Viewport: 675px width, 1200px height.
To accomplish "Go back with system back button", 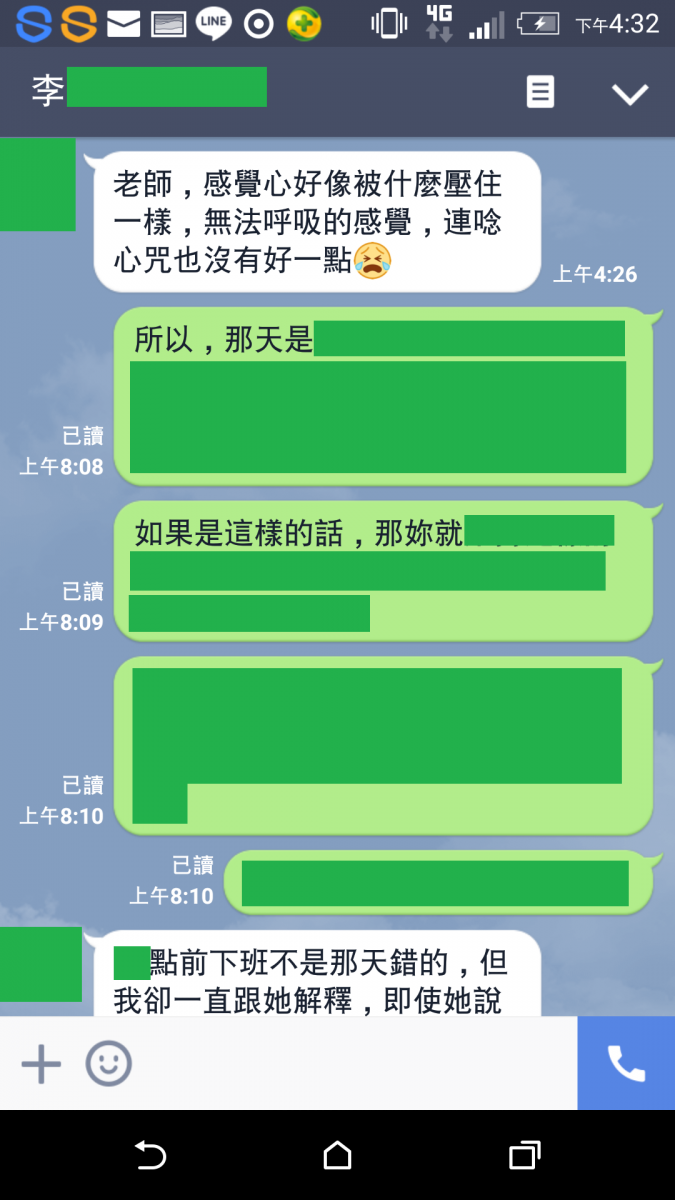I will [150, 1156].
